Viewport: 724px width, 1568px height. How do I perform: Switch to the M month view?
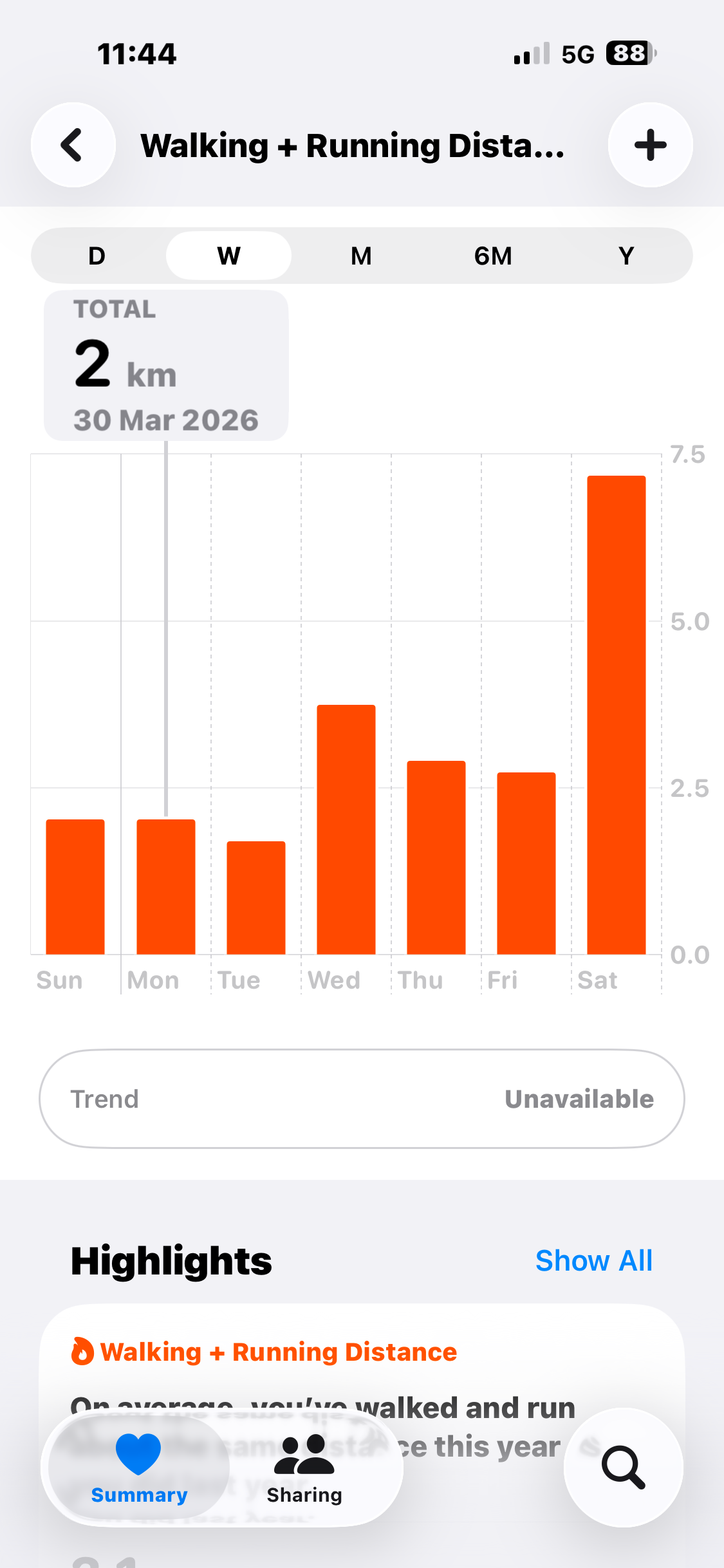click(x=361, y=256)
